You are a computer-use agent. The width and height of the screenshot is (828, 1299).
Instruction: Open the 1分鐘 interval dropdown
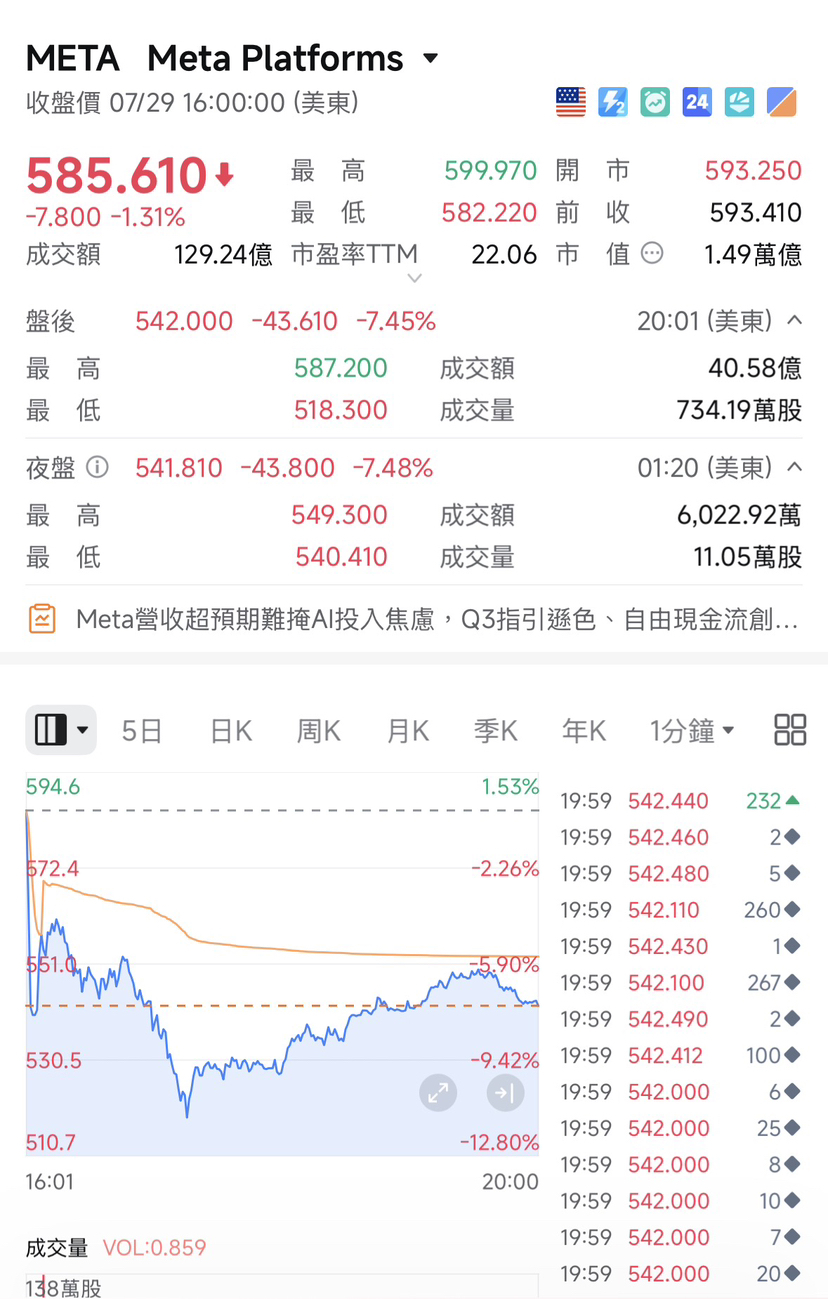[692, 731]
